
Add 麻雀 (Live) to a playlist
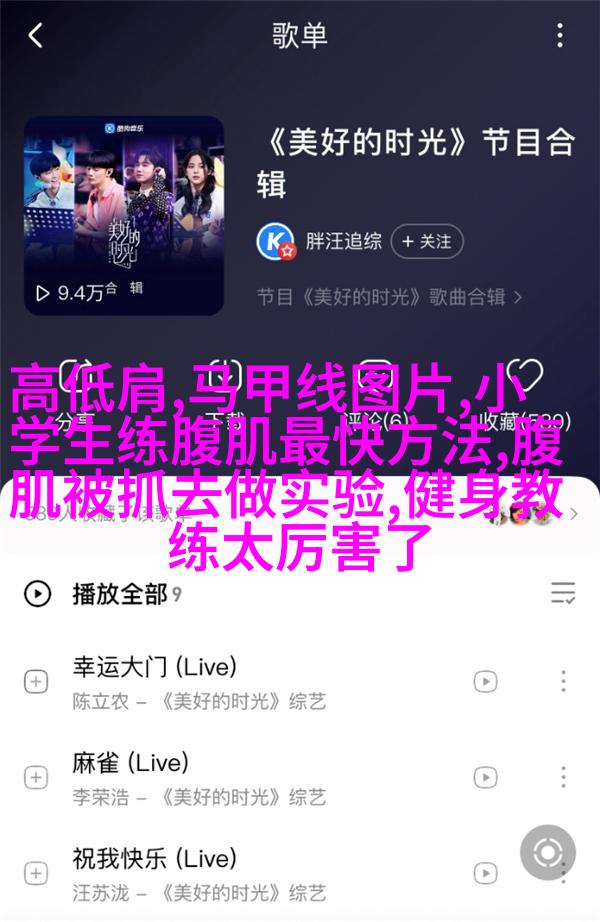coord(36,777)
